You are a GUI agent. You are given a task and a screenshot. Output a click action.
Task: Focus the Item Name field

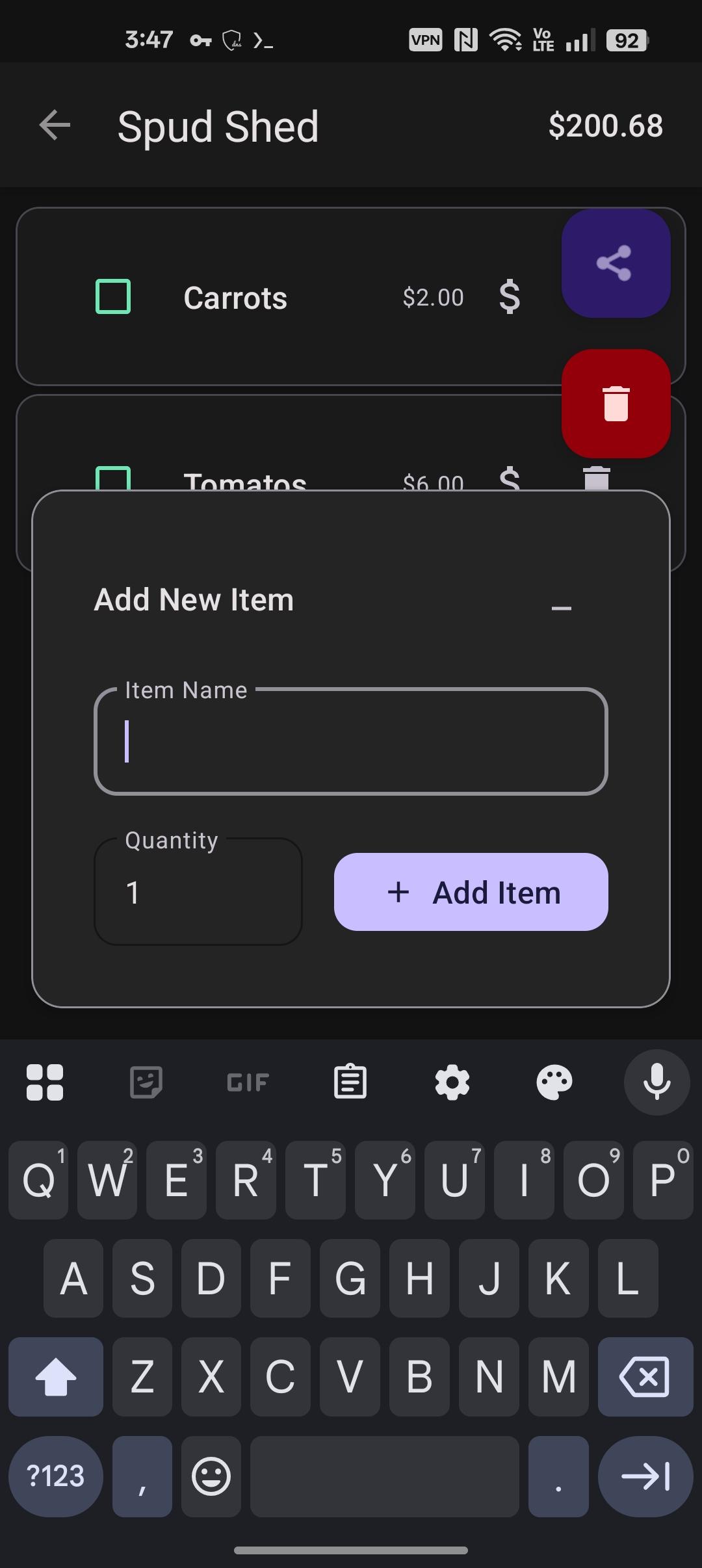pos(351,742)
